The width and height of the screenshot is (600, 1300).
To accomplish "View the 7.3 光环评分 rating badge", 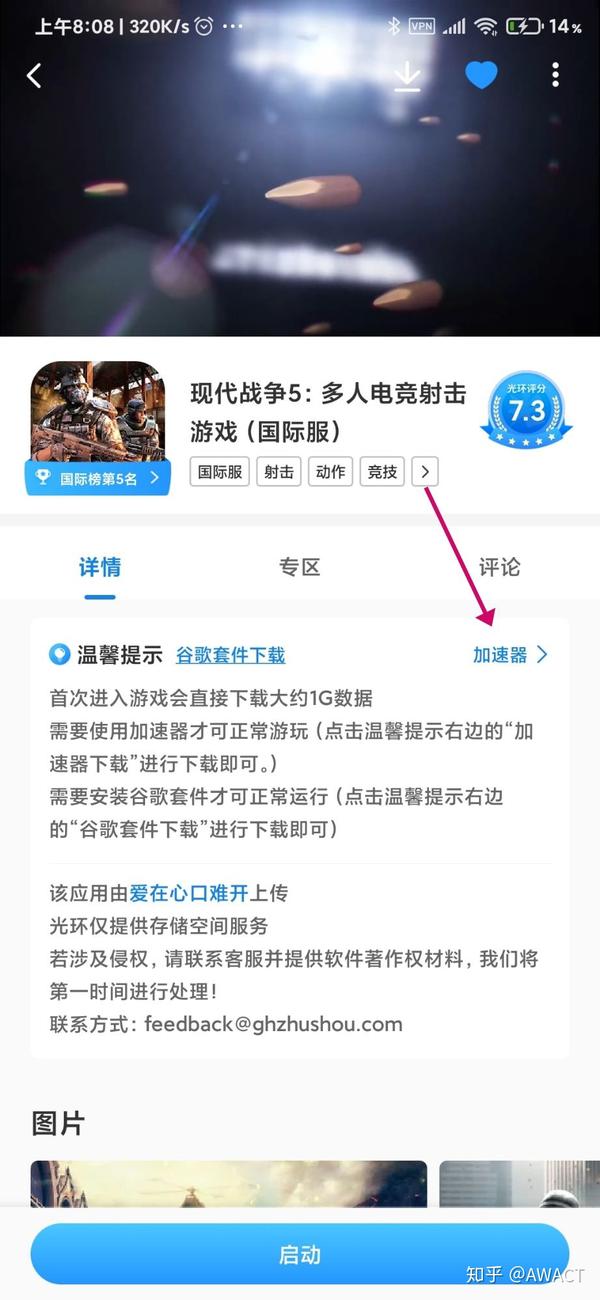I will pyautogui.click(x=526, y=410).
